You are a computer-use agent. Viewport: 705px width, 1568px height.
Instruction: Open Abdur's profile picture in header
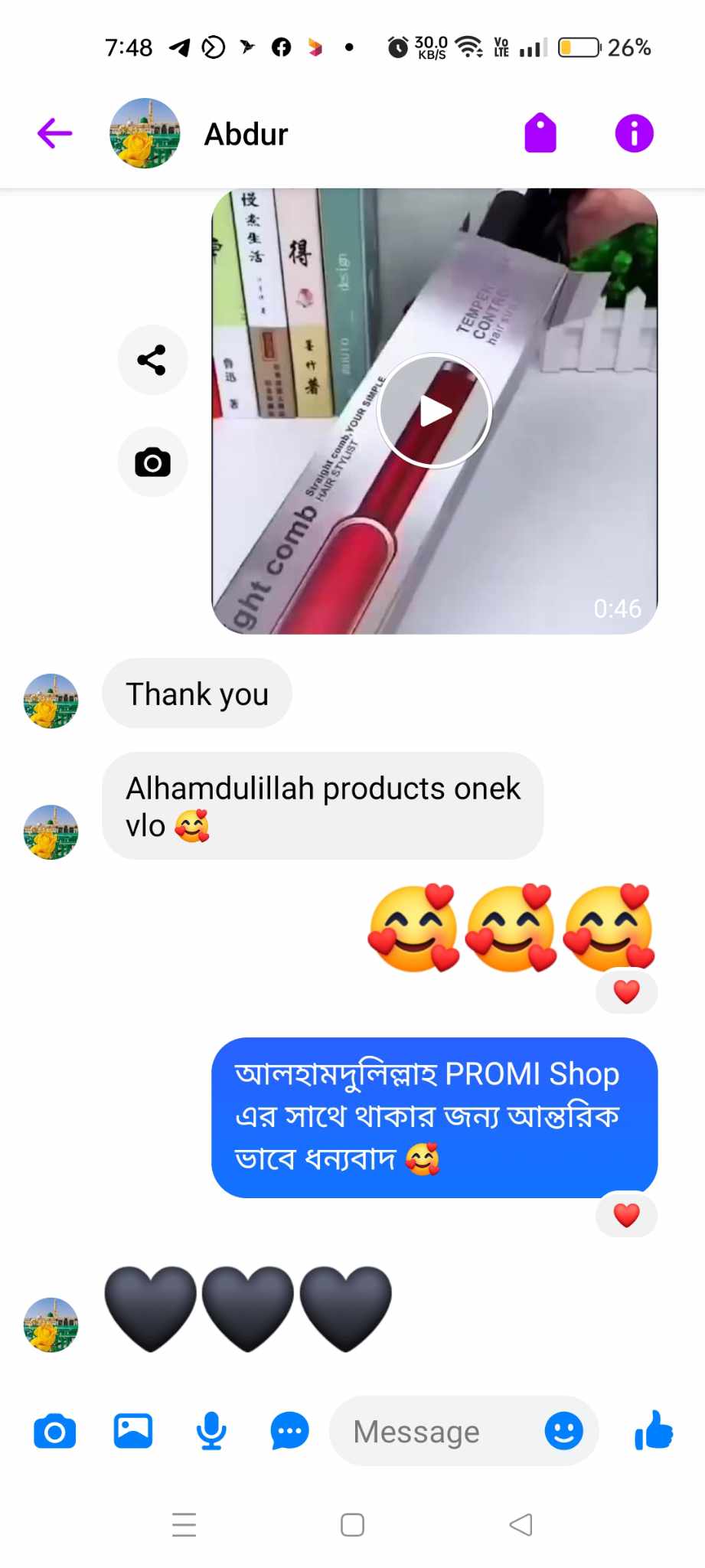pyautogui.click(x=145, y=133)
